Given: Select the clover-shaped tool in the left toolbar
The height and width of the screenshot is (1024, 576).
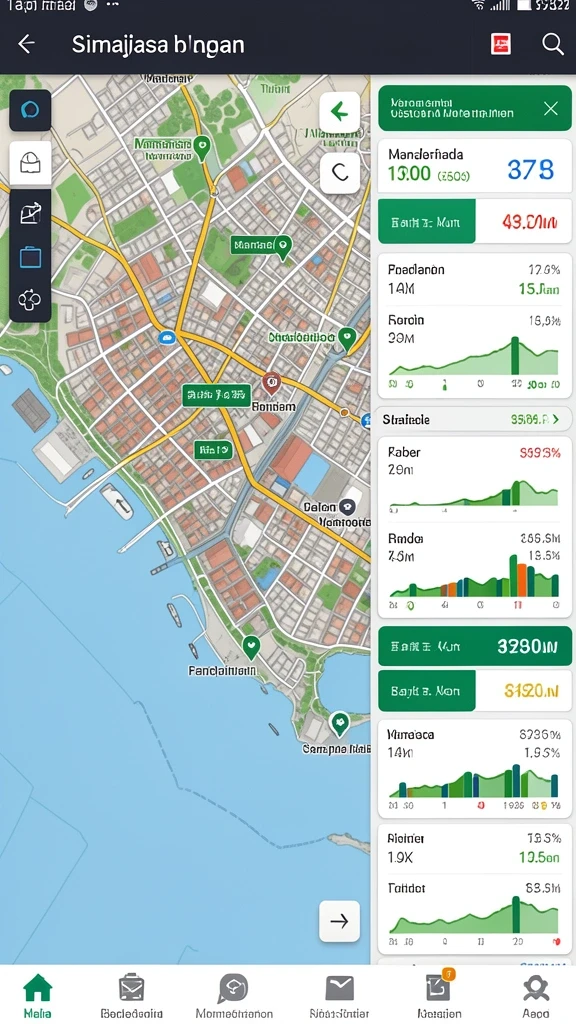Looking at the screenshot, I should point(30,300).
